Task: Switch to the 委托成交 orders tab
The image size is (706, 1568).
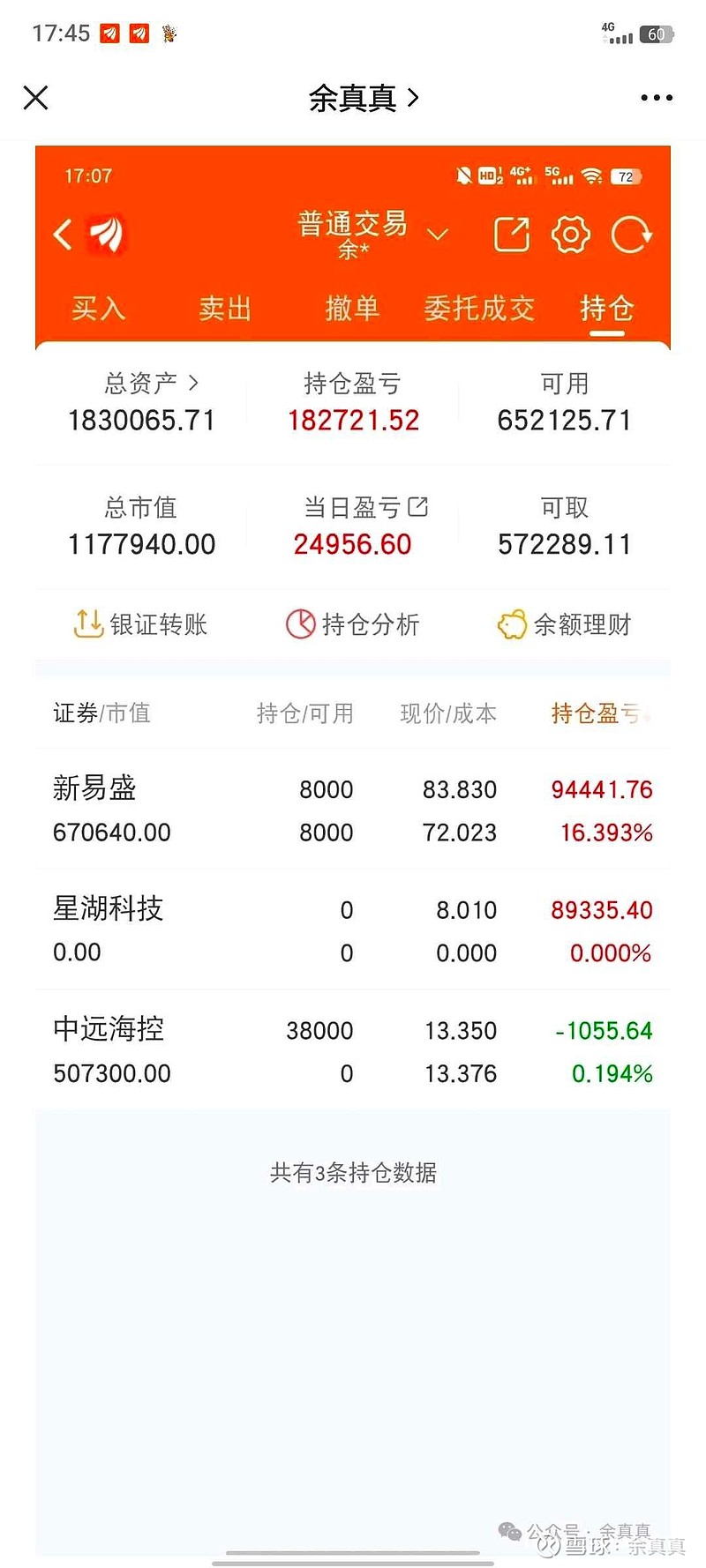Action: tap(479, 309)
